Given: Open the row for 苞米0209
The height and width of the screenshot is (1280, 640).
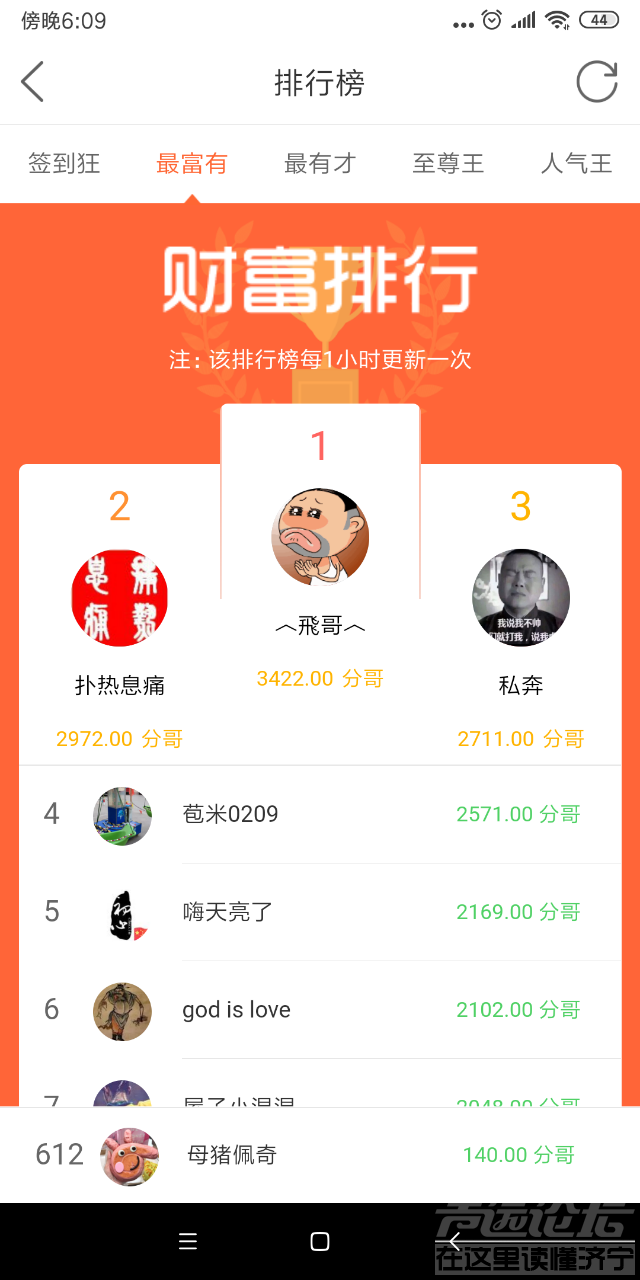Looking at the screenshot, I should click(320, 815).
